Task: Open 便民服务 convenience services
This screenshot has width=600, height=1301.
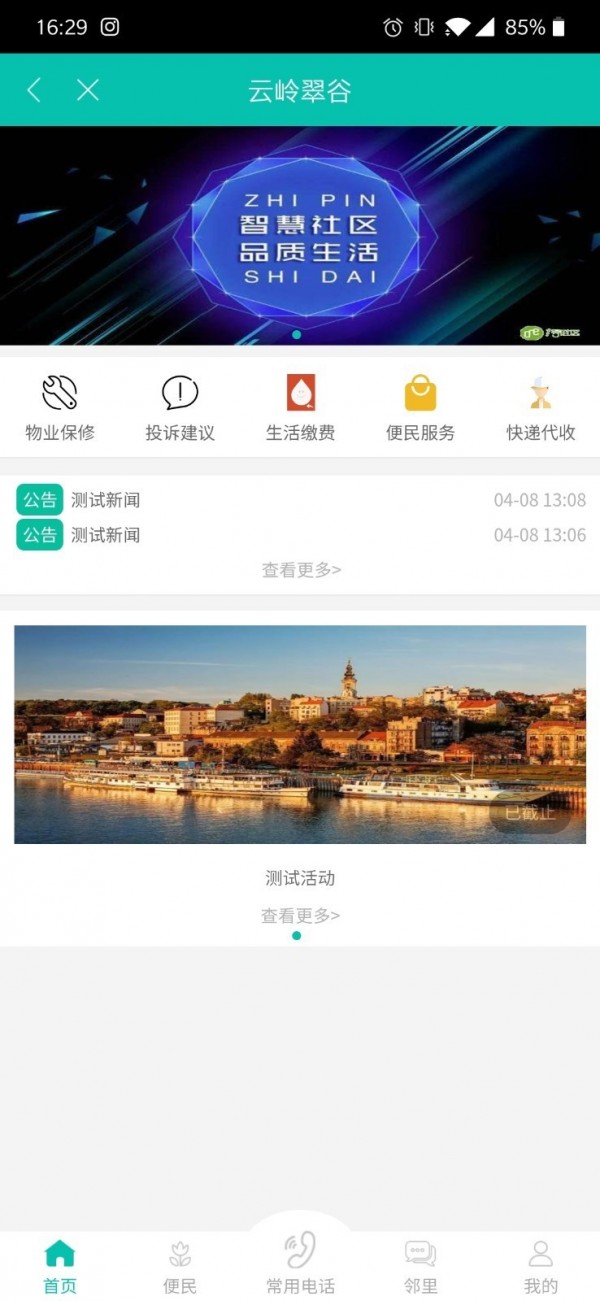Action: [420, 408]
